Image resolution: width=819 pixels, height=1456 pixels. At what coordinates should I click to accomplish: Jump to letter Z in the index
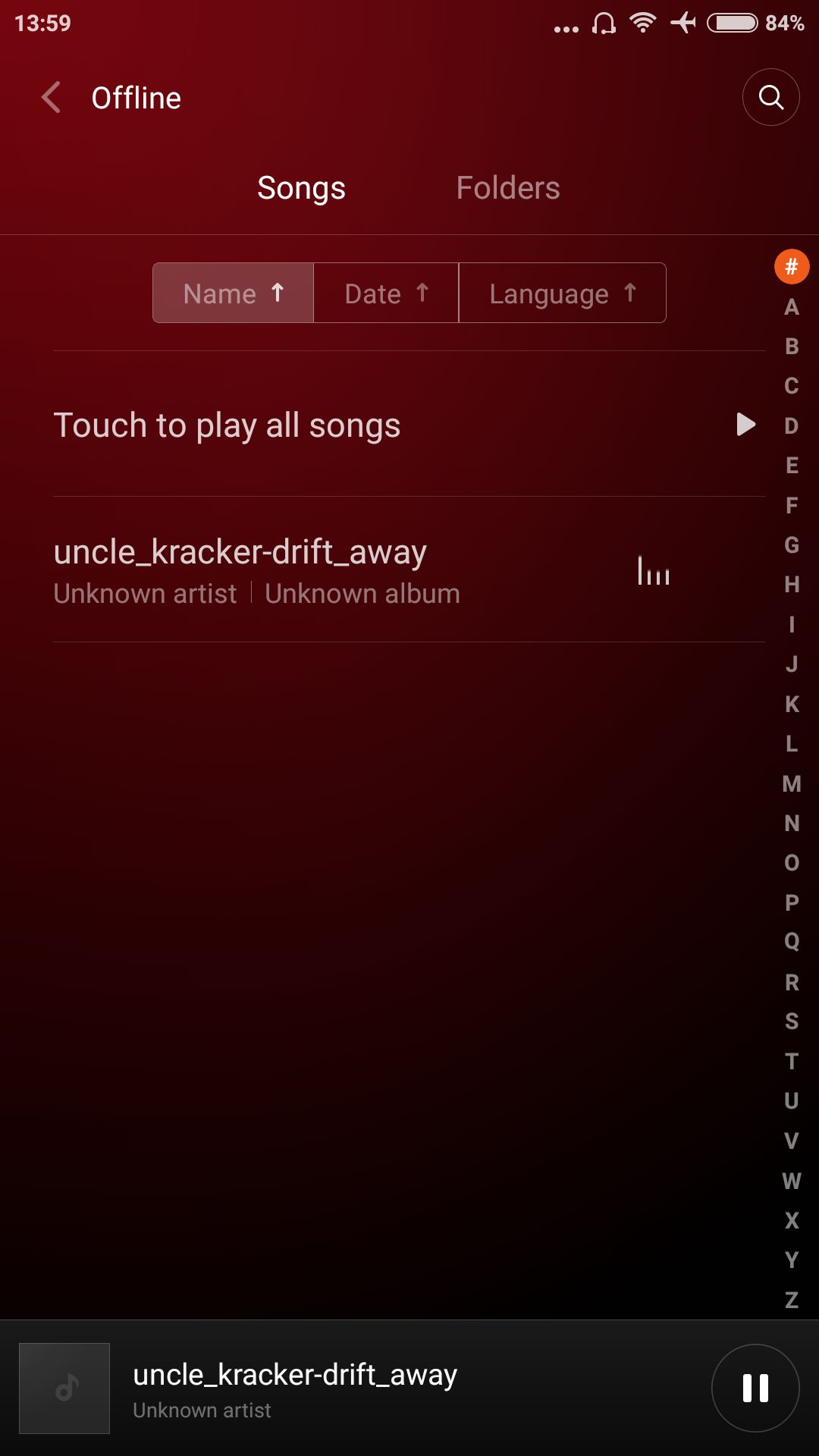pos(792,1300)
